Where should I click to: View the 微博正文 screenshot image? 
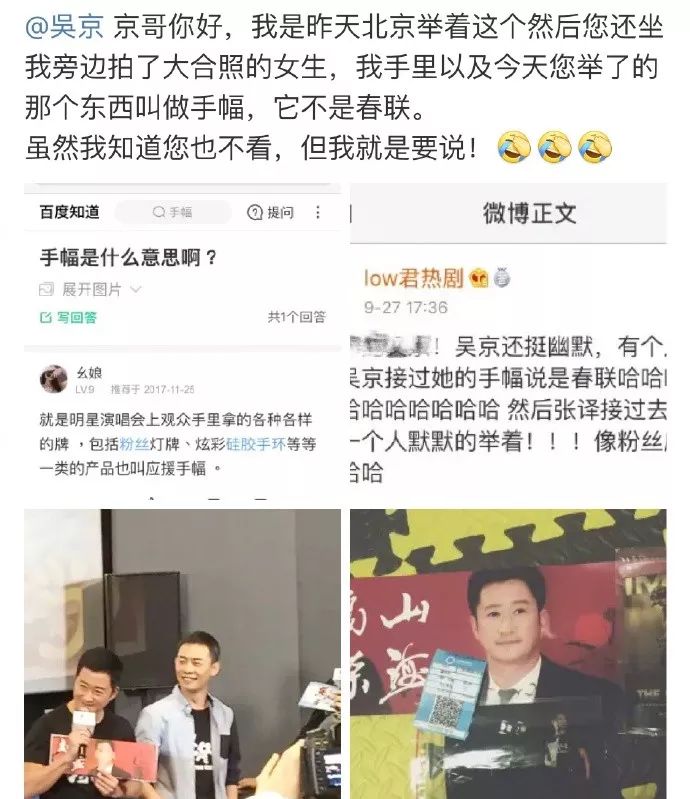pos(508,342)
